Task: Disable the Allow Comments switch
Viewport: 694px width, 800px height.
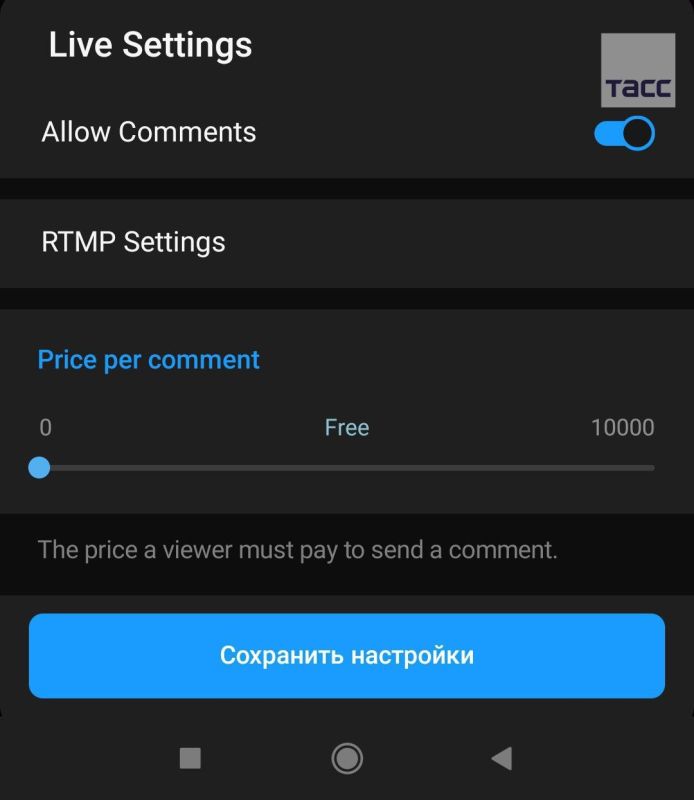Action: [x=624, y=133]
